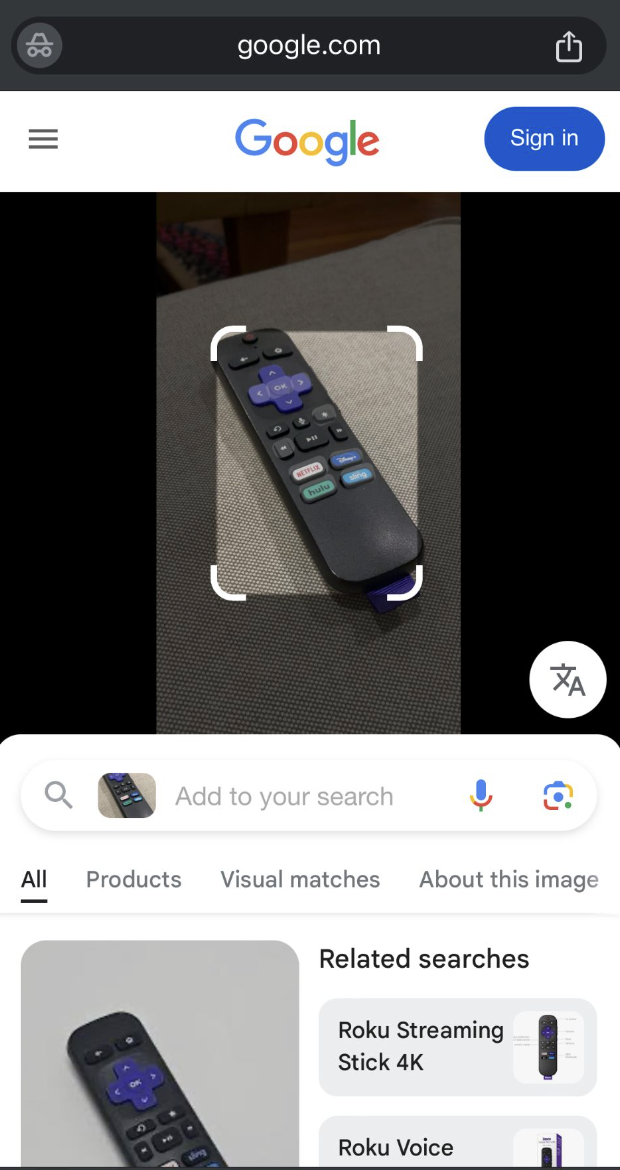This screenshot has width=620, height=1170.
Task: Tap the private browsing icon in address bar
Action: pyautogui.click(x=40, y=46)
